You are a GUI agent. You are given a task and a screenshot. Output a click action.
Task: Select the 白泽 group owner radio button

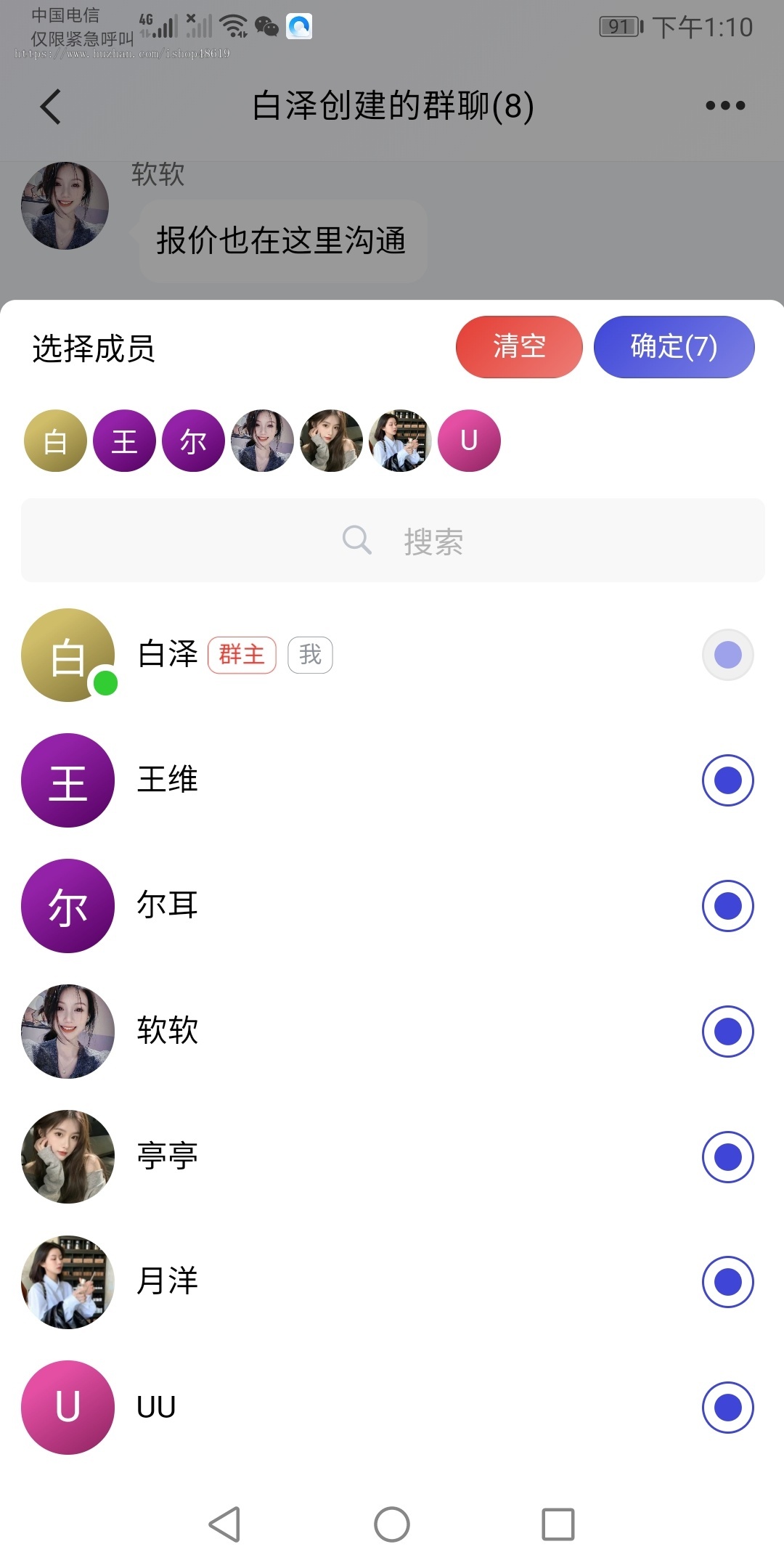point(727,654)
